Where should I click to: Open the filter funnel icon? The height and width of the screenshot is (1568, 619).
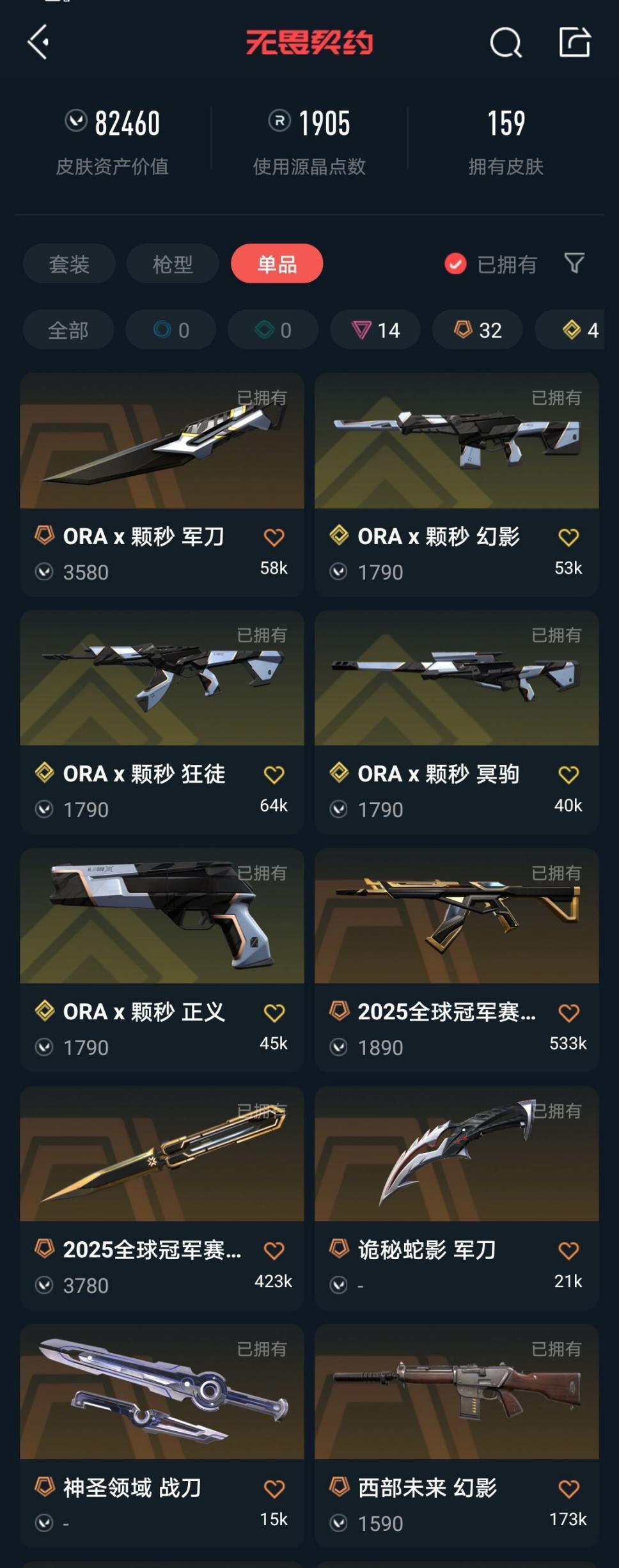(574, 263)
